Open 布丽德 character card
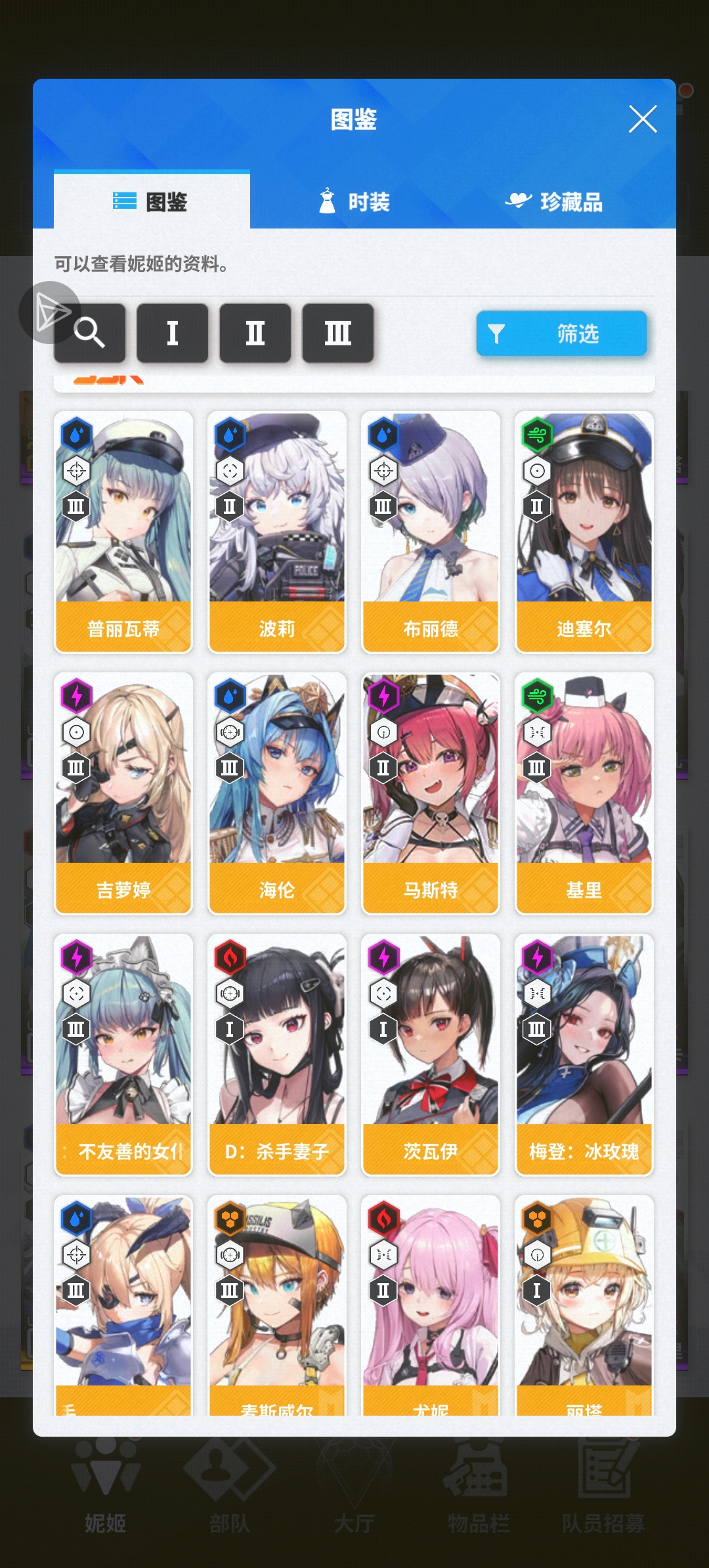Image resolution: width=709 pixels, height=1568 pixels. click(x=430, y=532)
